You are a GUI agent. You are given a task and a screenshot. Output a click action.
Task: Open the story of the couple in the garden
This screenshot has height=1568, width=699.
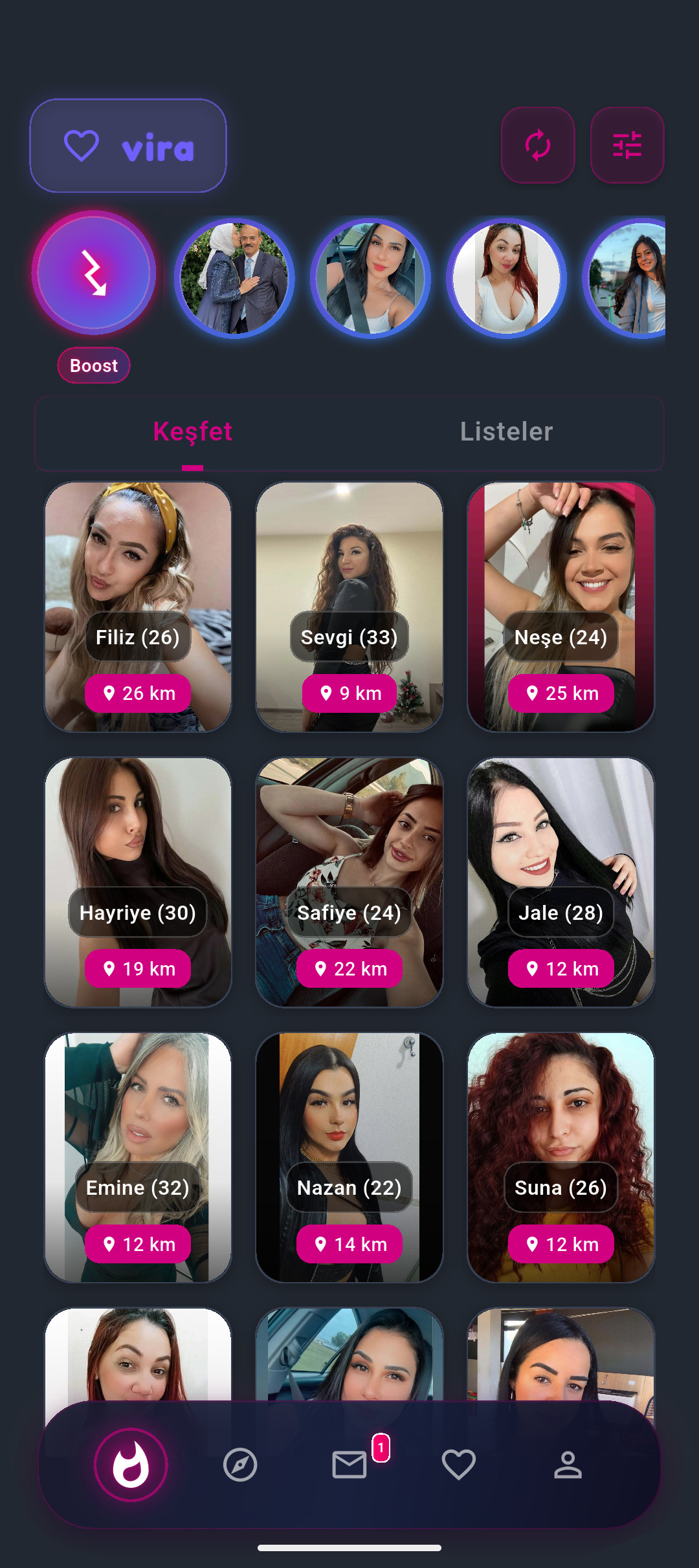pyautogui.click(x=234, y=278)
